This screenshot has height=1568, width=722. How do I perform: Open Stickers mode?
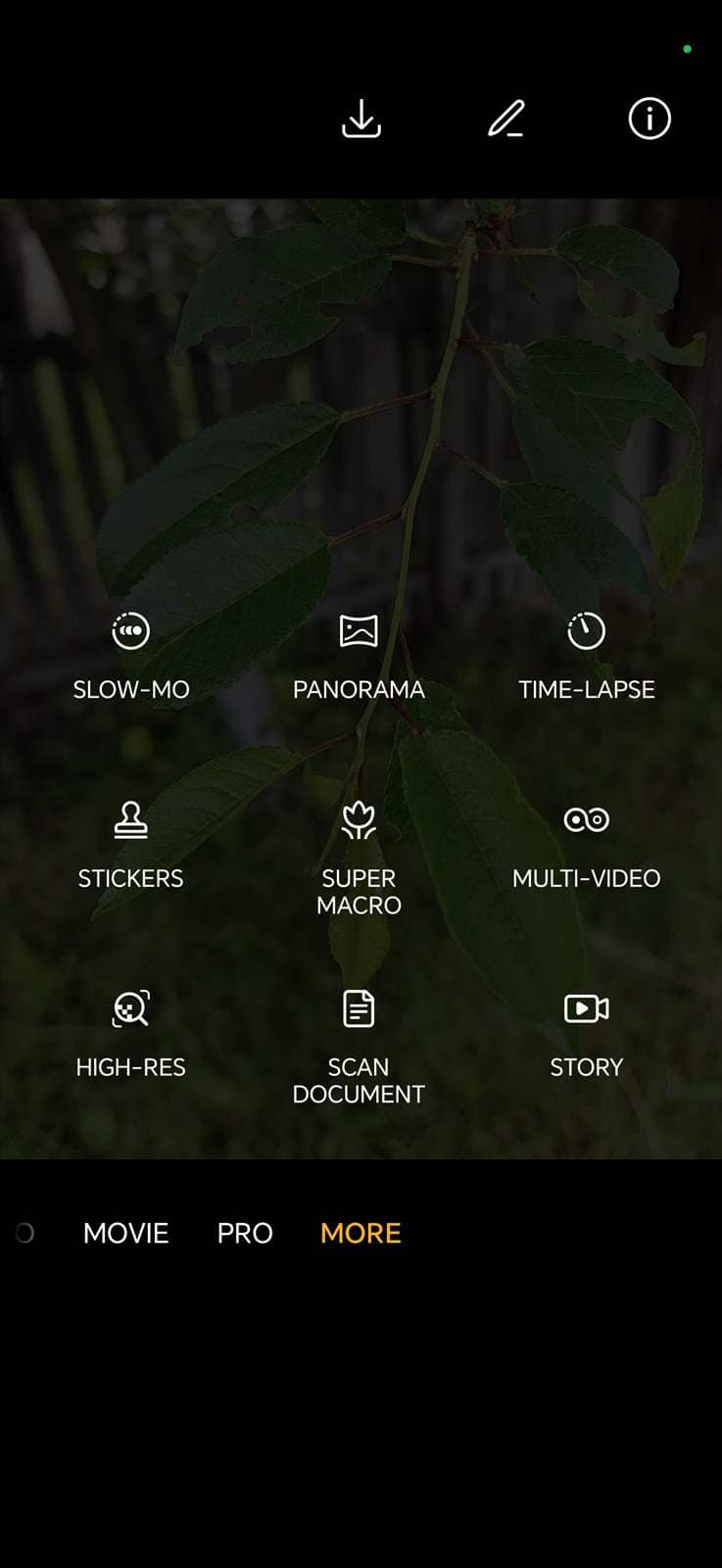pos(131,842)
